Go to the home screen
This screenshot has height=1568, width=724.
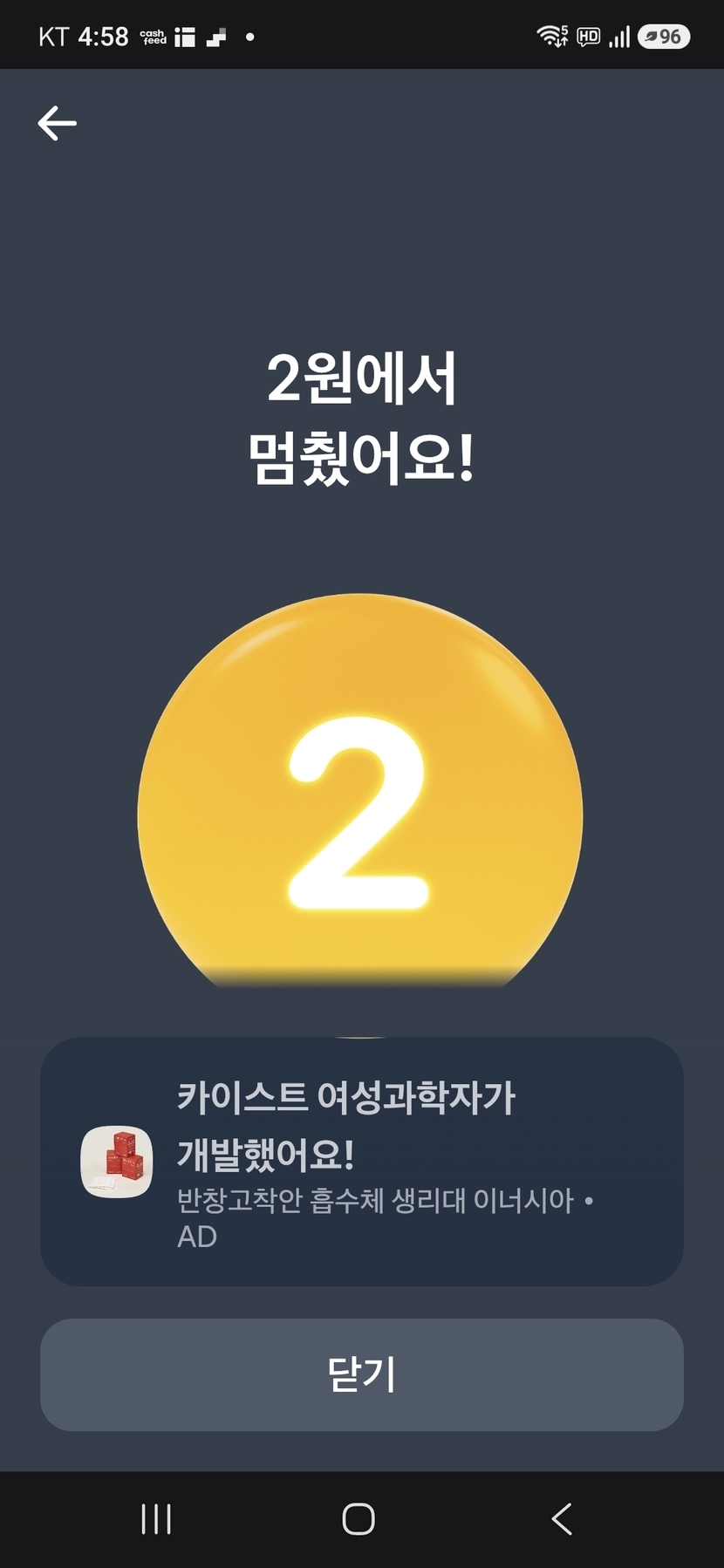359,1519
